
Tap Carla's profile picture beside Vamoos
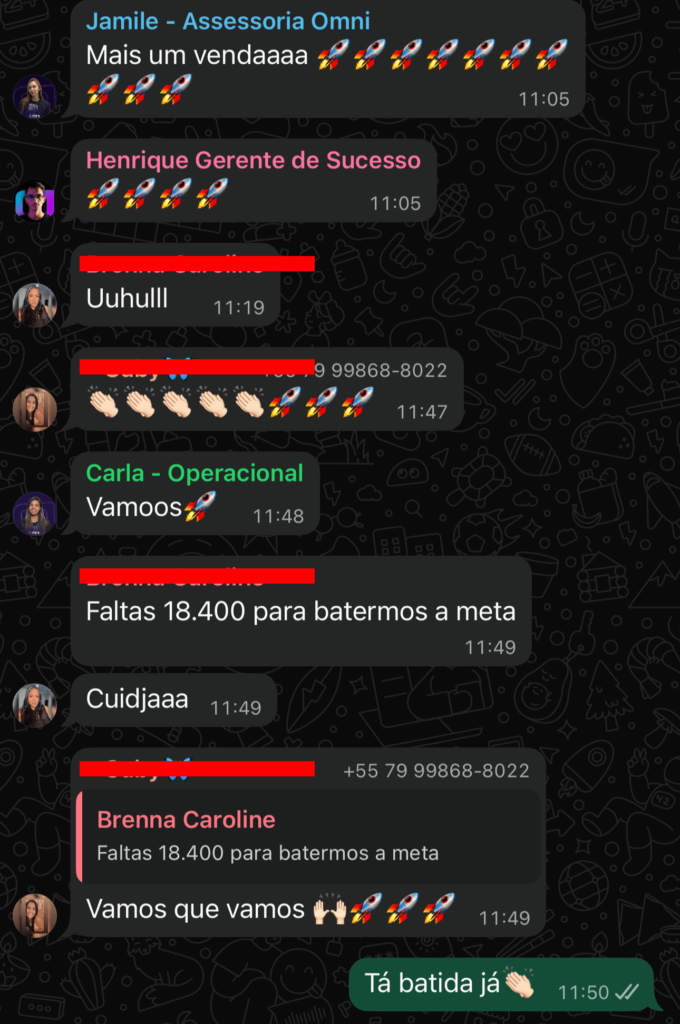(34, 514)
